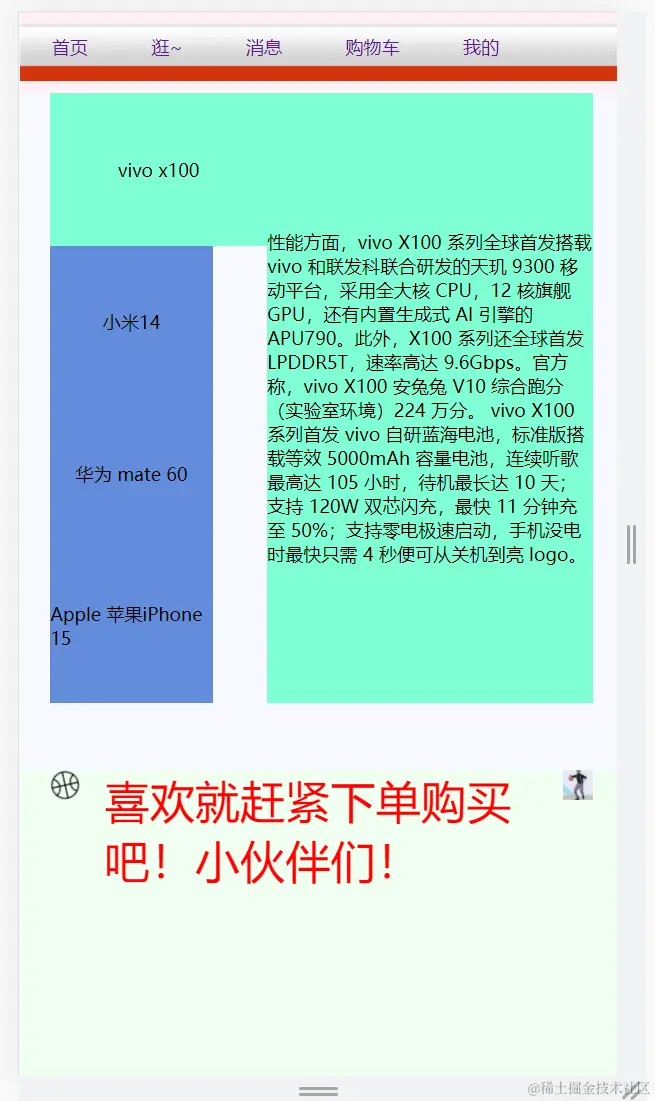The height and width of the screenshot is (1101, 655).
Task: Open the 首页 navigation link
Action: 70,48
